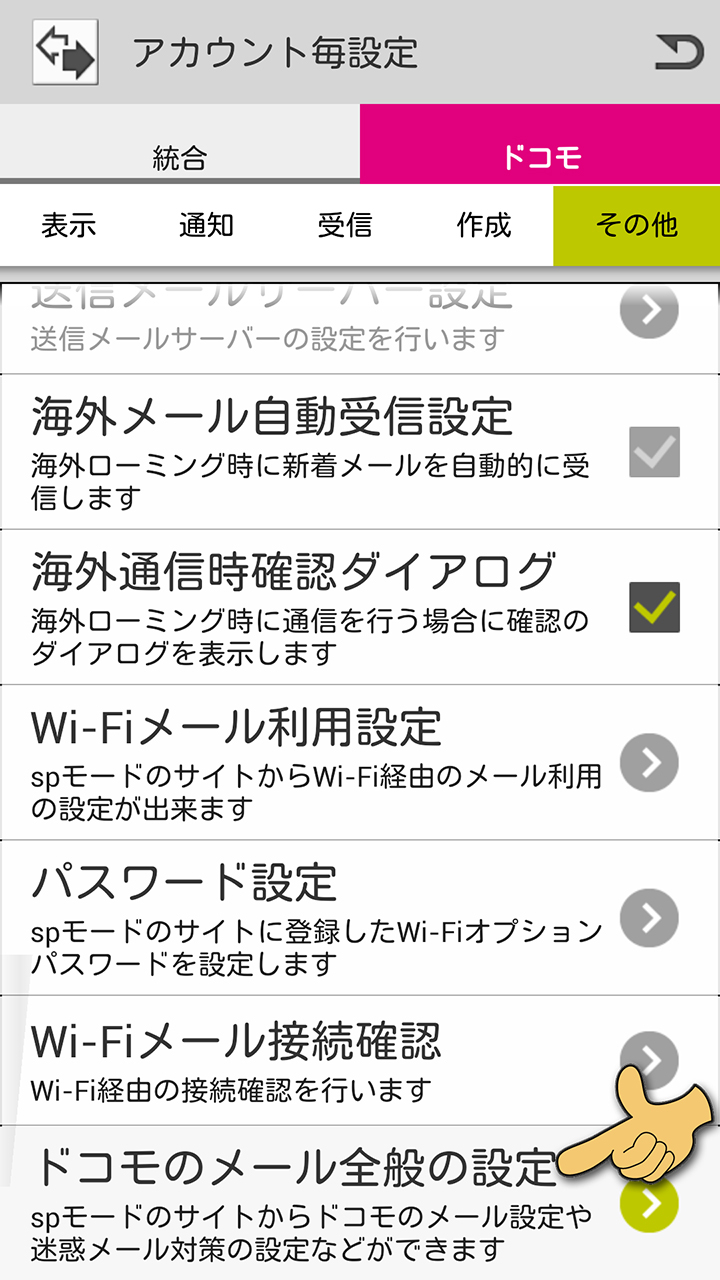Open the 受信 tab
720x1280 pixels.
(345, 225)
